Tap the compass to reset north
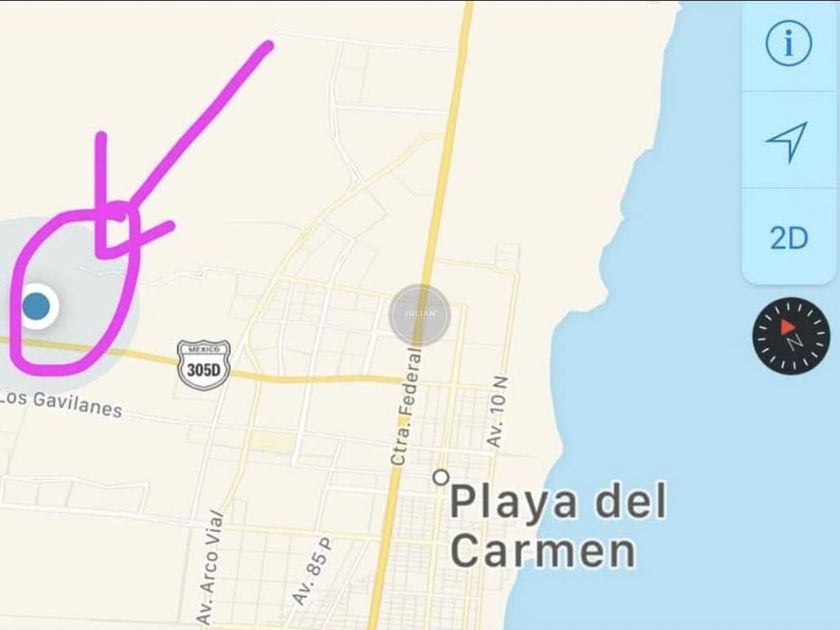 [791, 335]
